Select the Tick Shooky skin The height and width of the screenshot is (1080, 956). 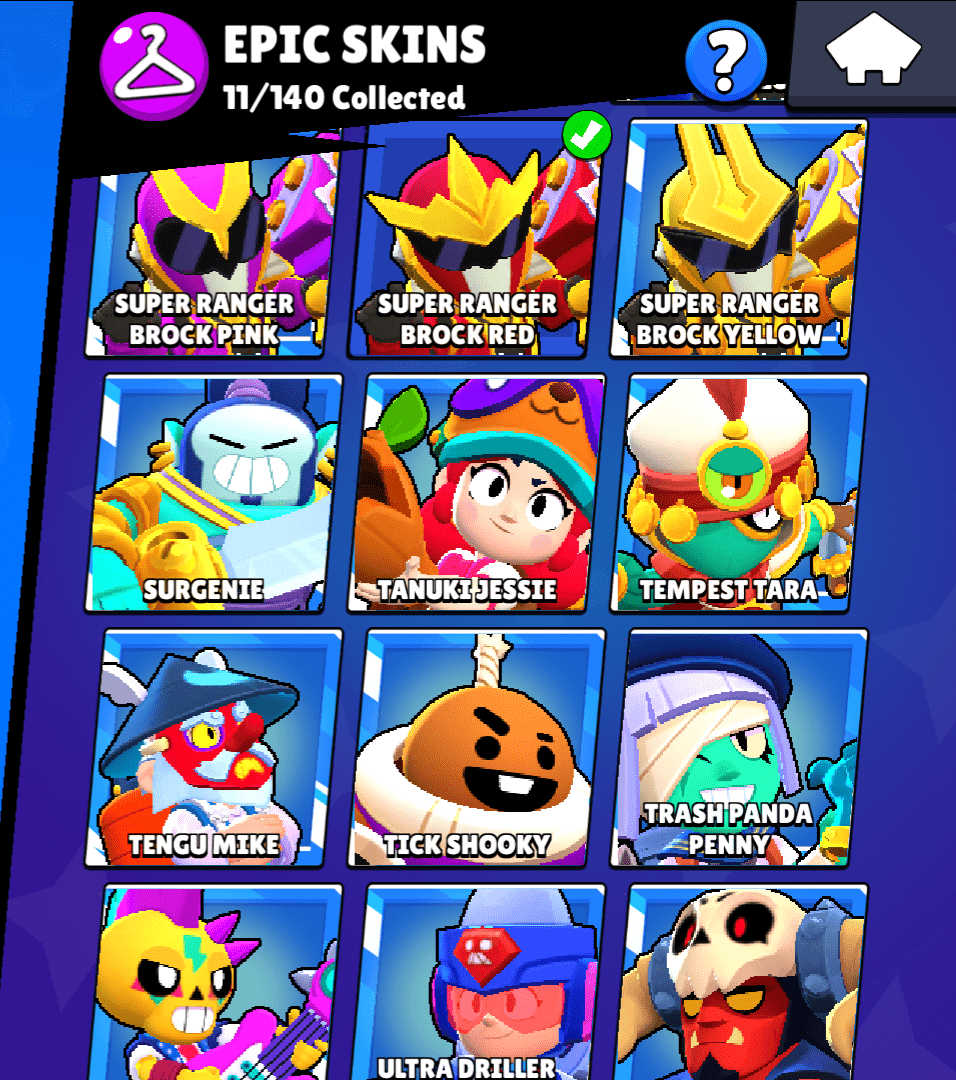(478, 747)
